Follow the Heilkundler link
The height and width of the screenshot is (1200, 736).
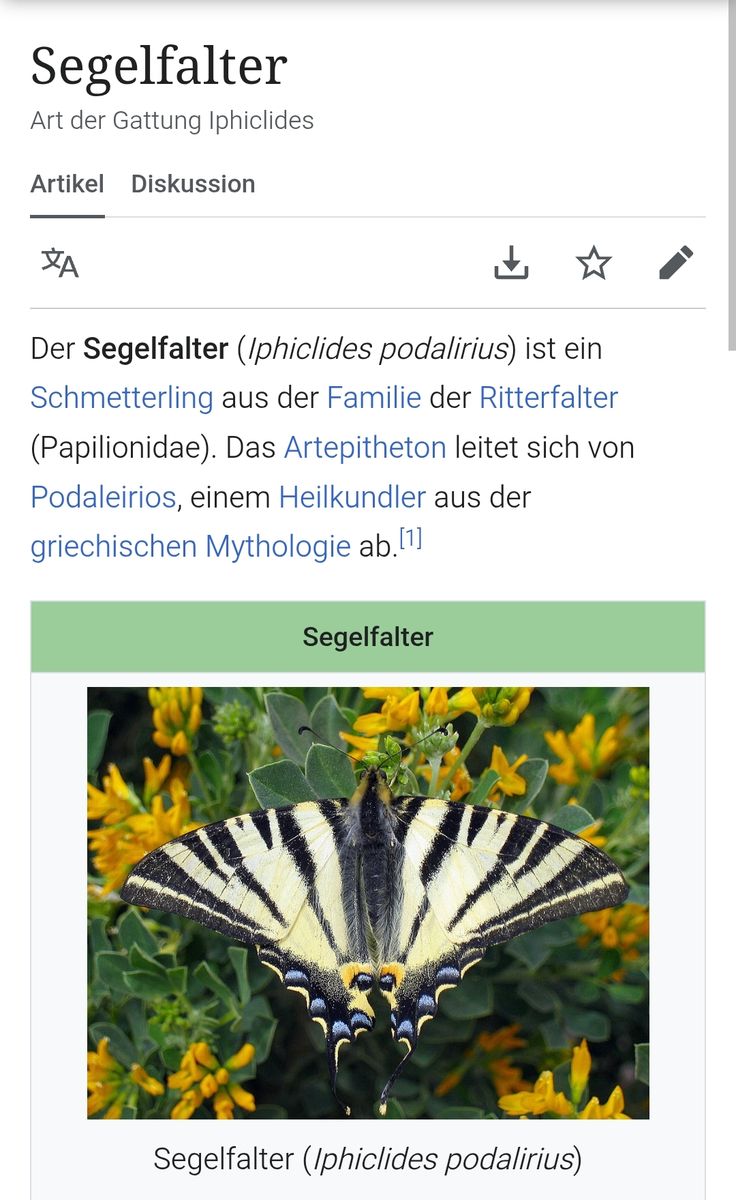click(352, 497)
